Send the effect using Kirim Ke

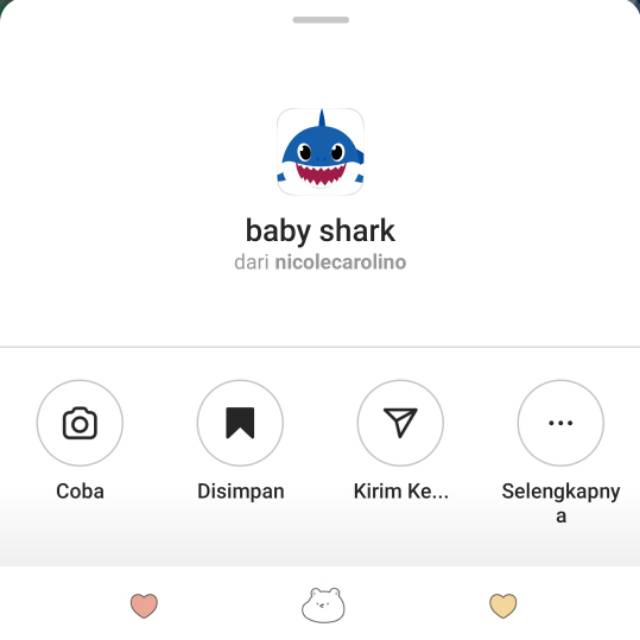400,423
